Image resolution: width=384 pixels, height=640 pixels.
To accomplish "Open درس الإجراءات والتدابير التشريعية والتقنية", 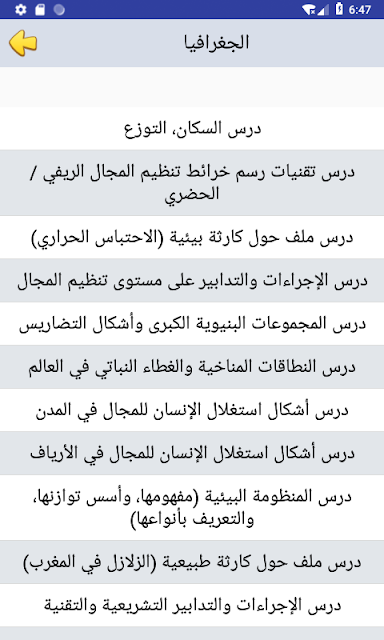I will 192,605.
